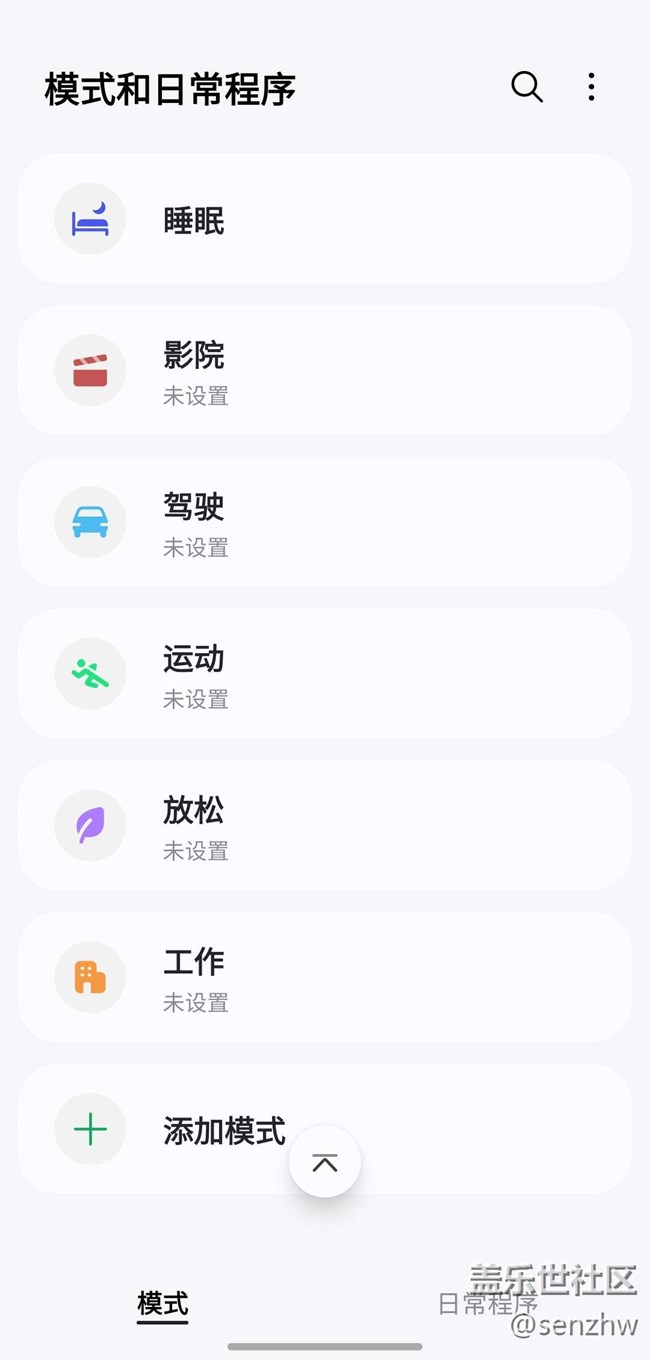Choose the 放松 mode
Screen dimensions: 650x1360
coord(324,826)
